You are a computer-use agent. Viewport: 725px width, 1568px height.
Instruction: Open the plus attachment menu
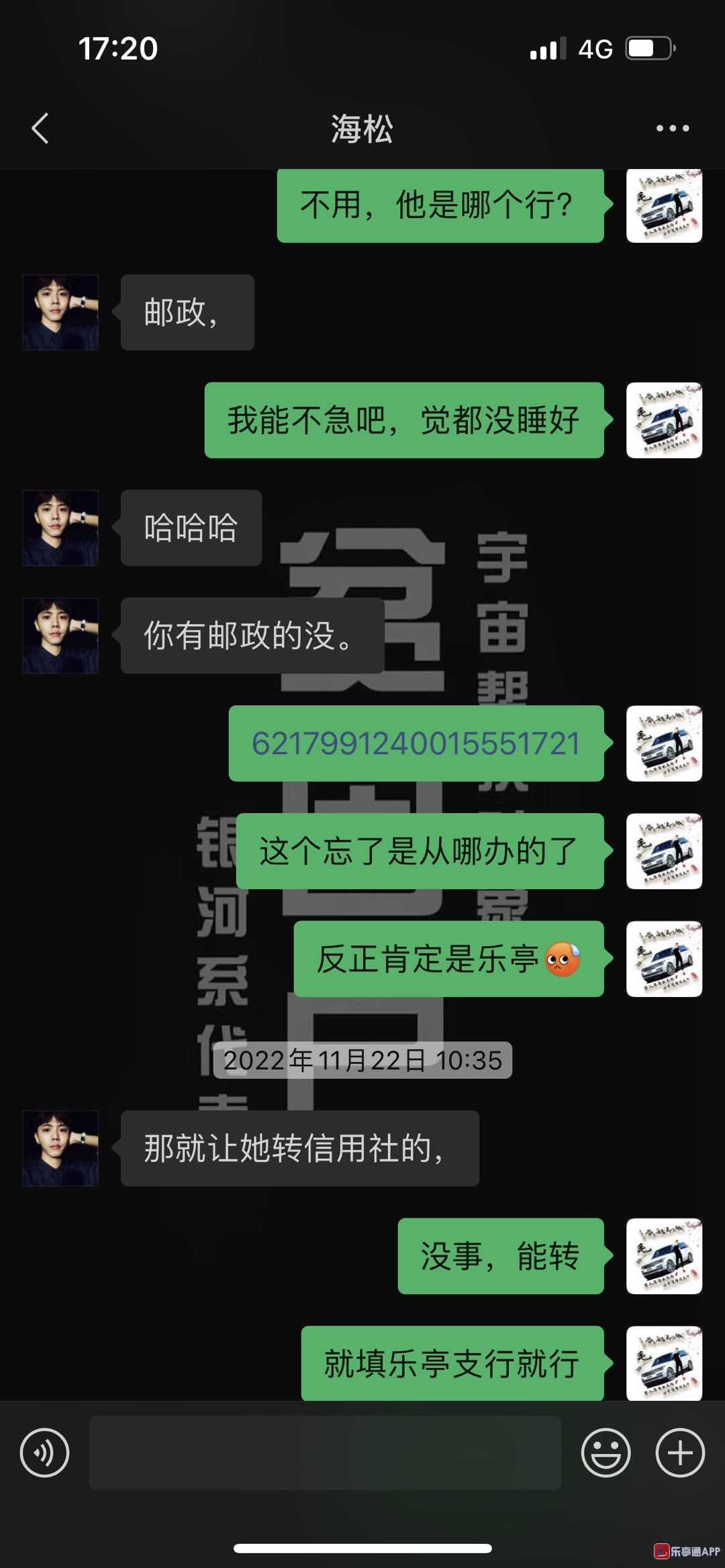[x=679, y=1453]
